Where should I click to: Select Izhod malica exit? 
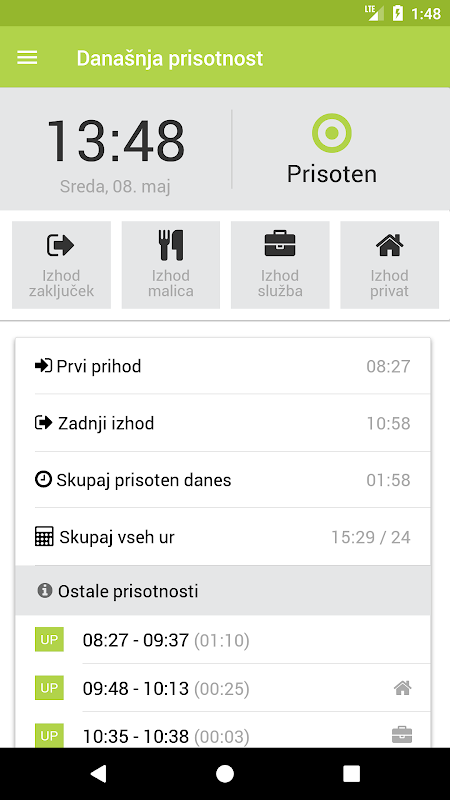point(170,265)
